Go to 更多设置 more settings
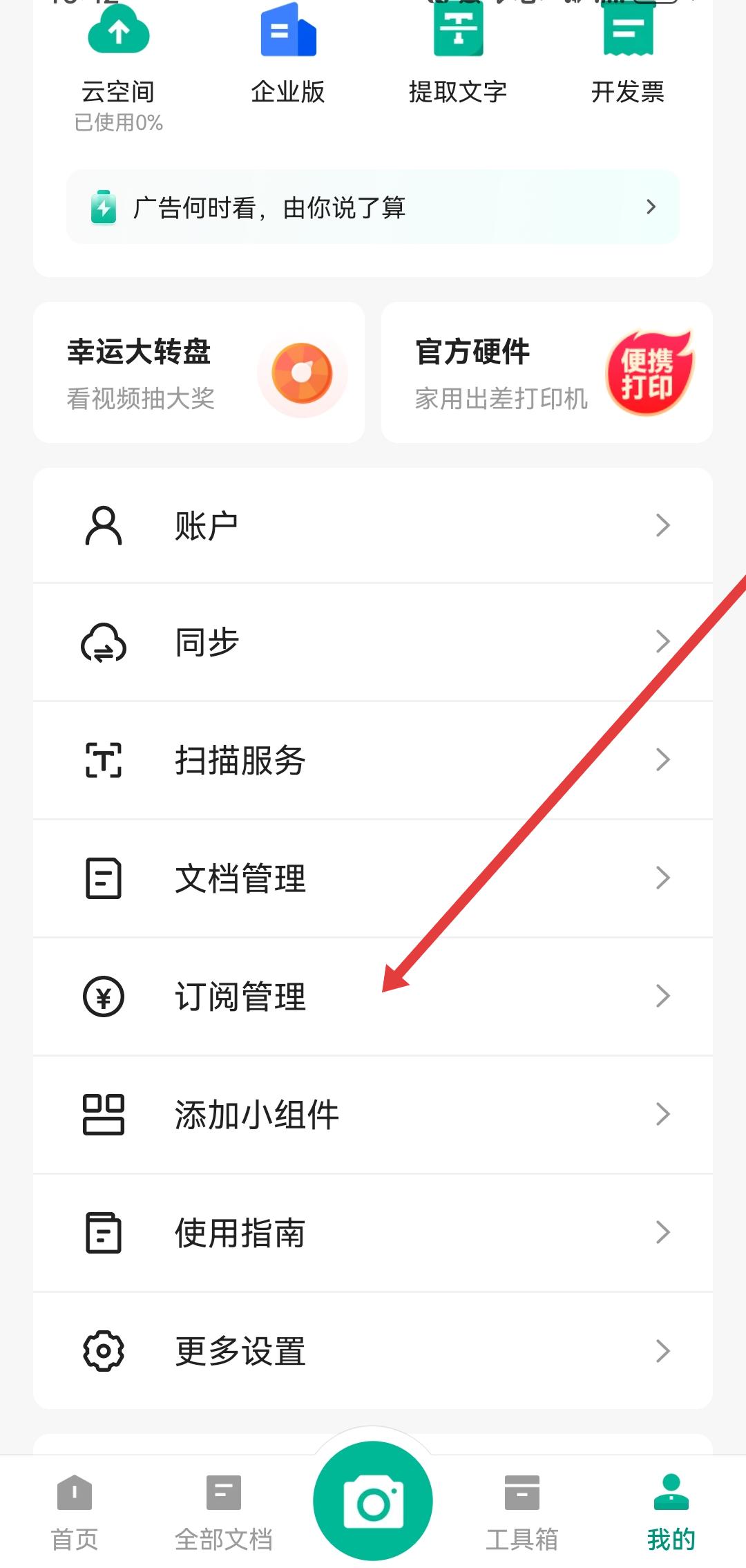Image resolution: width=746 pixels, height=1568 pixels. [373, 1351]
